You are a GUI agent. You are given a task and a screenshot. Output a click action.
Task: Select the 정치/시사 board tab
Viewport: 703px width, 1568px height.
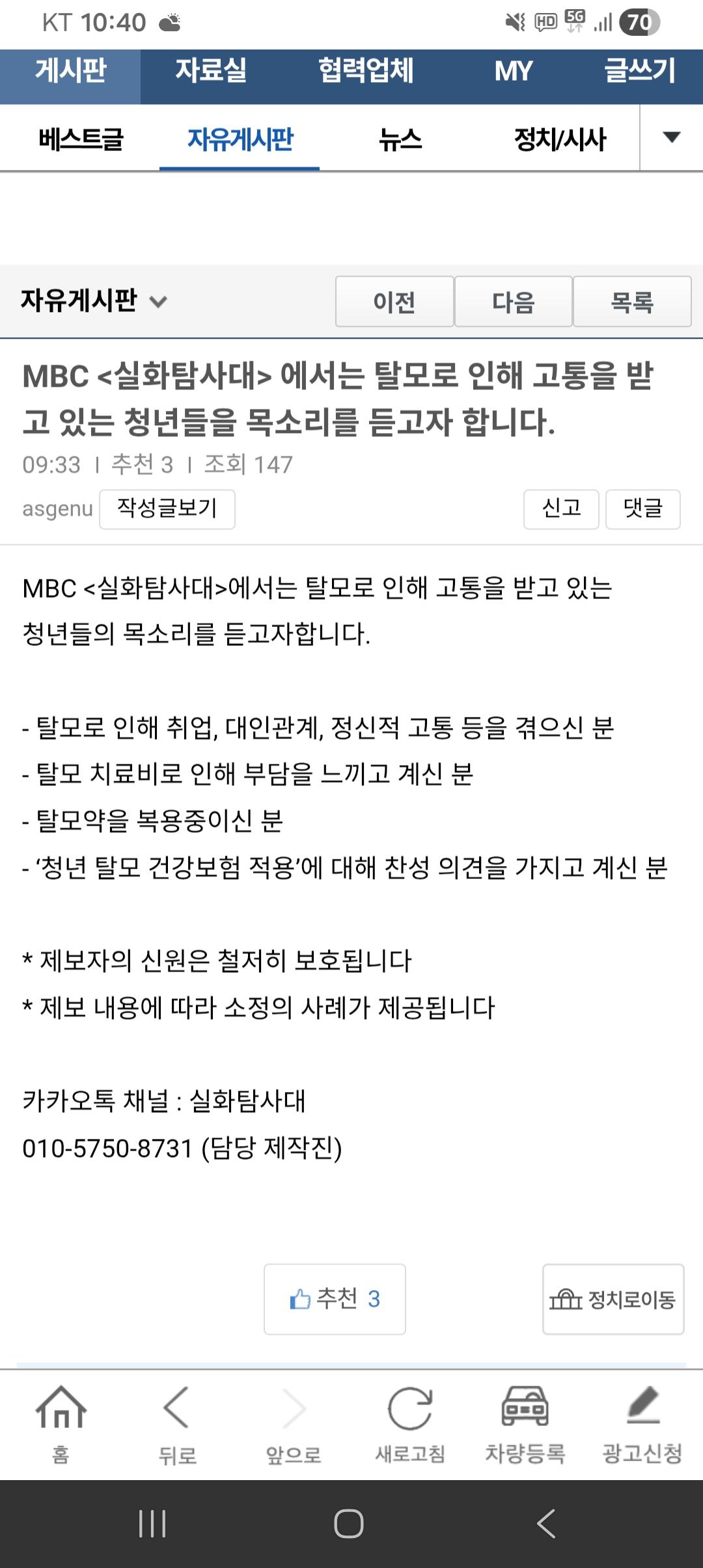[560, 139]
